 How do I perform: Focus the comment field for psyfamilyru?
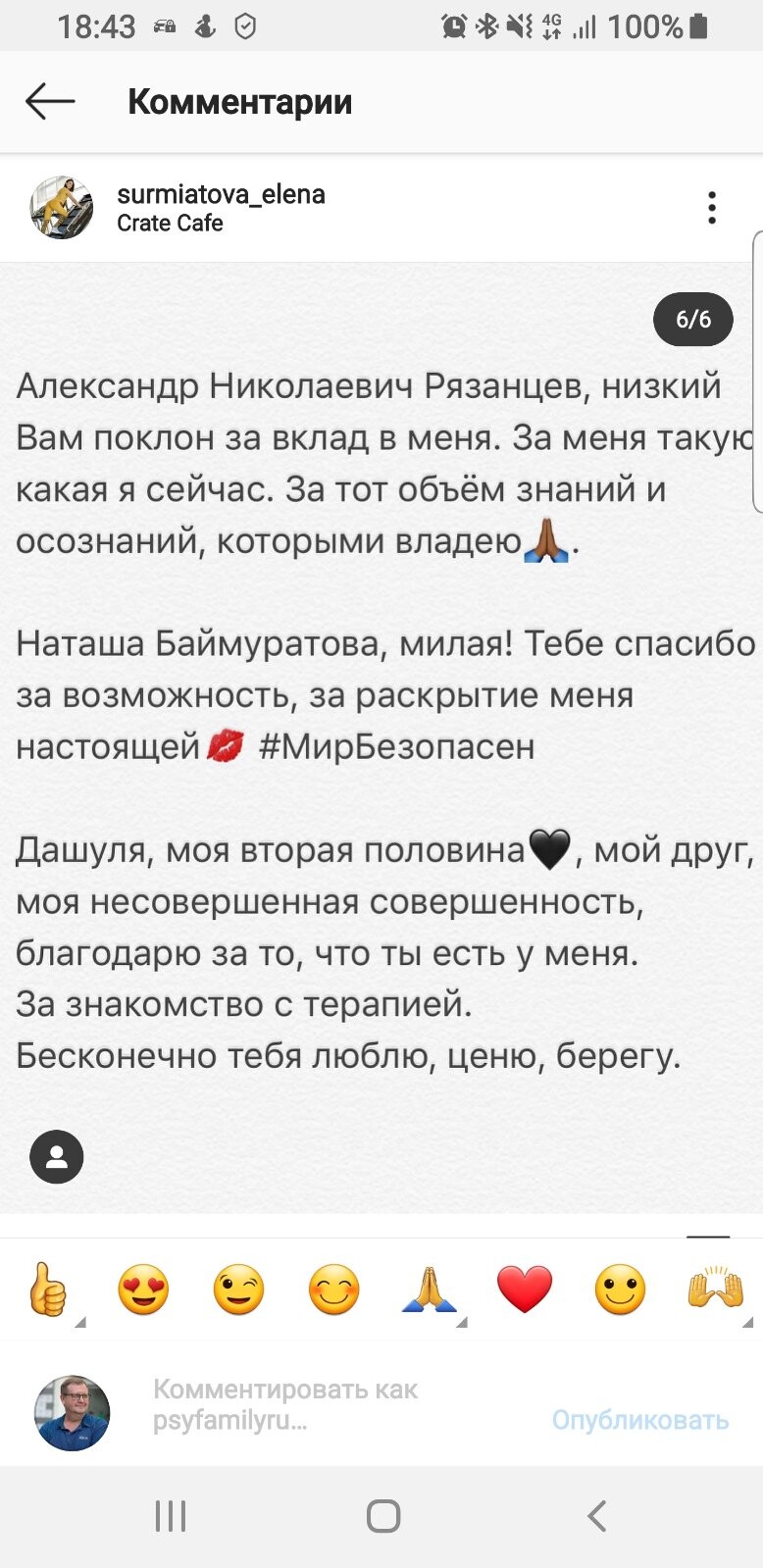tap(324, 1404)
